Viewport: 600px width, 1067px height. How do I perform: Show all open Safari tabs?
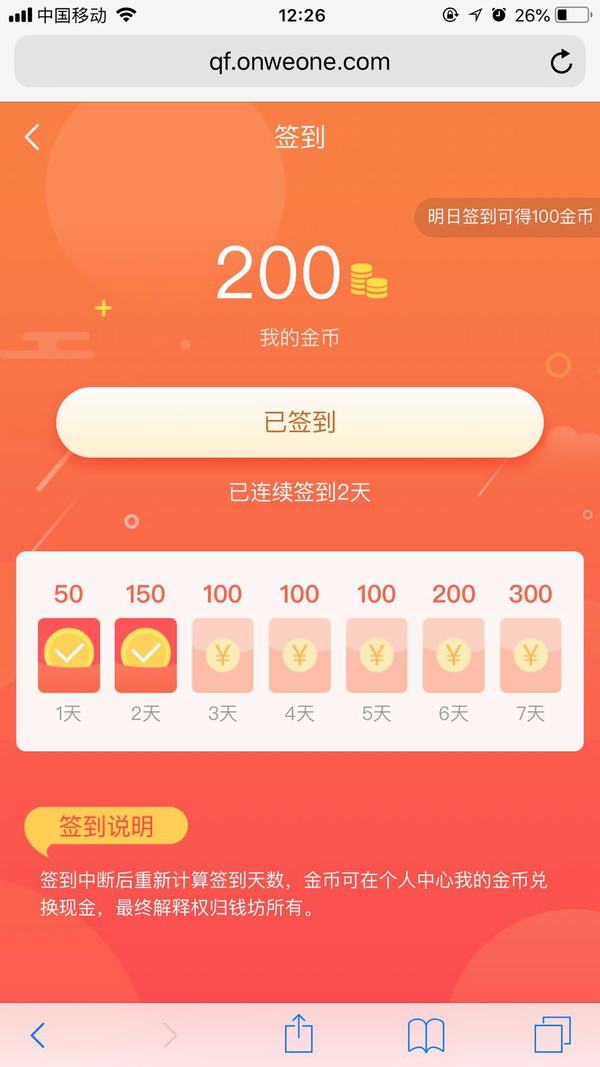552,1034
